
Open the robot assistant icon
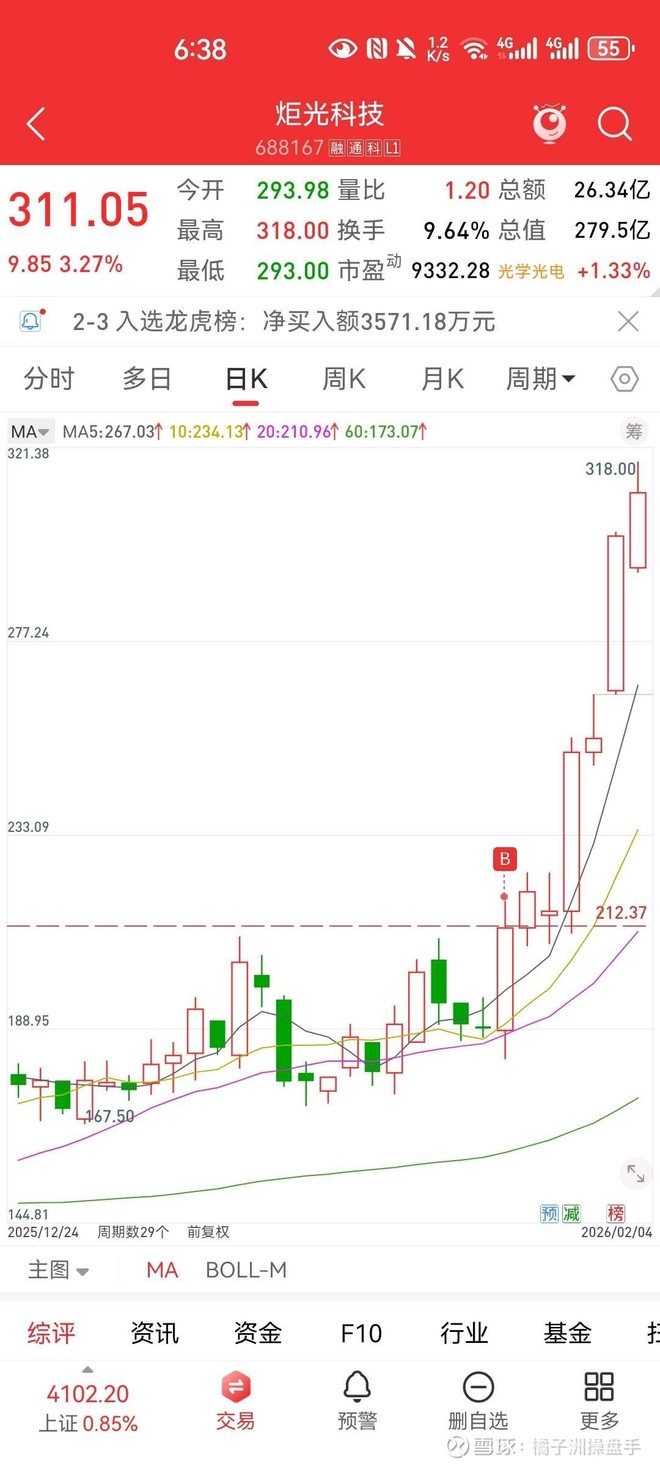coord(549,124)
